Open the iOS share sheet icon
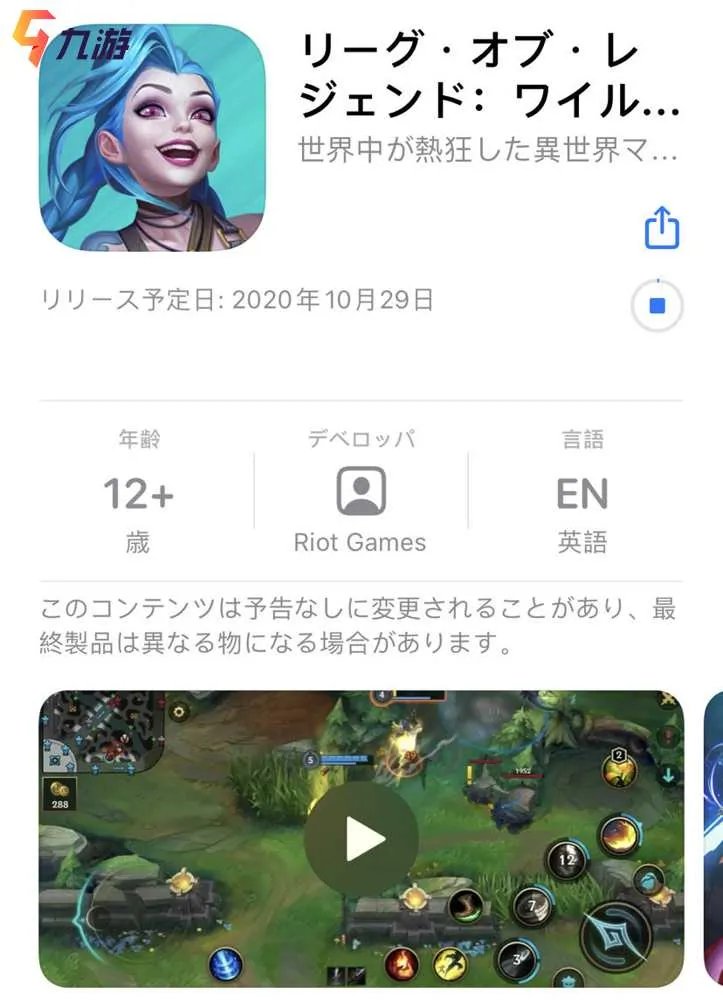This screenshot has height=1000, width=723. (661, 228)
